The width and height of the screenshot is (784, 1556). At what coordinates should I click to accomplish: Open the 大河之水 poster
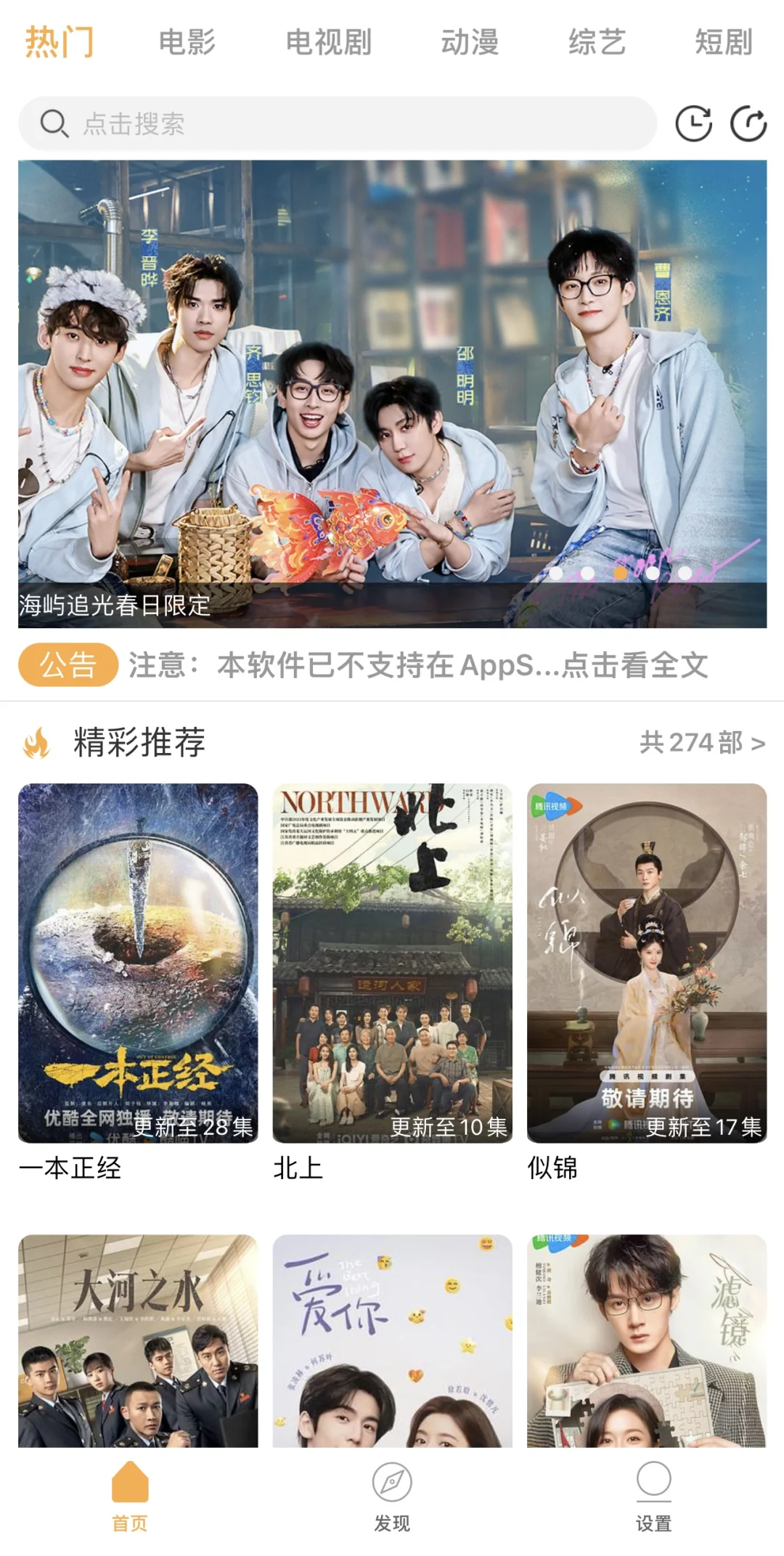click(x=138, y=1340)
